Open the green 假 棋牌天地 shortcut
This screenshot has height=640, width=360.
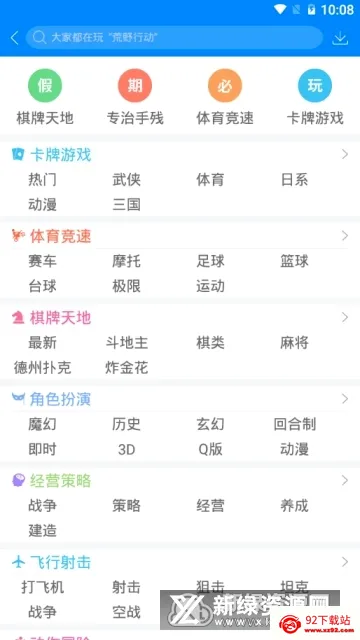(x=45, y=97)
